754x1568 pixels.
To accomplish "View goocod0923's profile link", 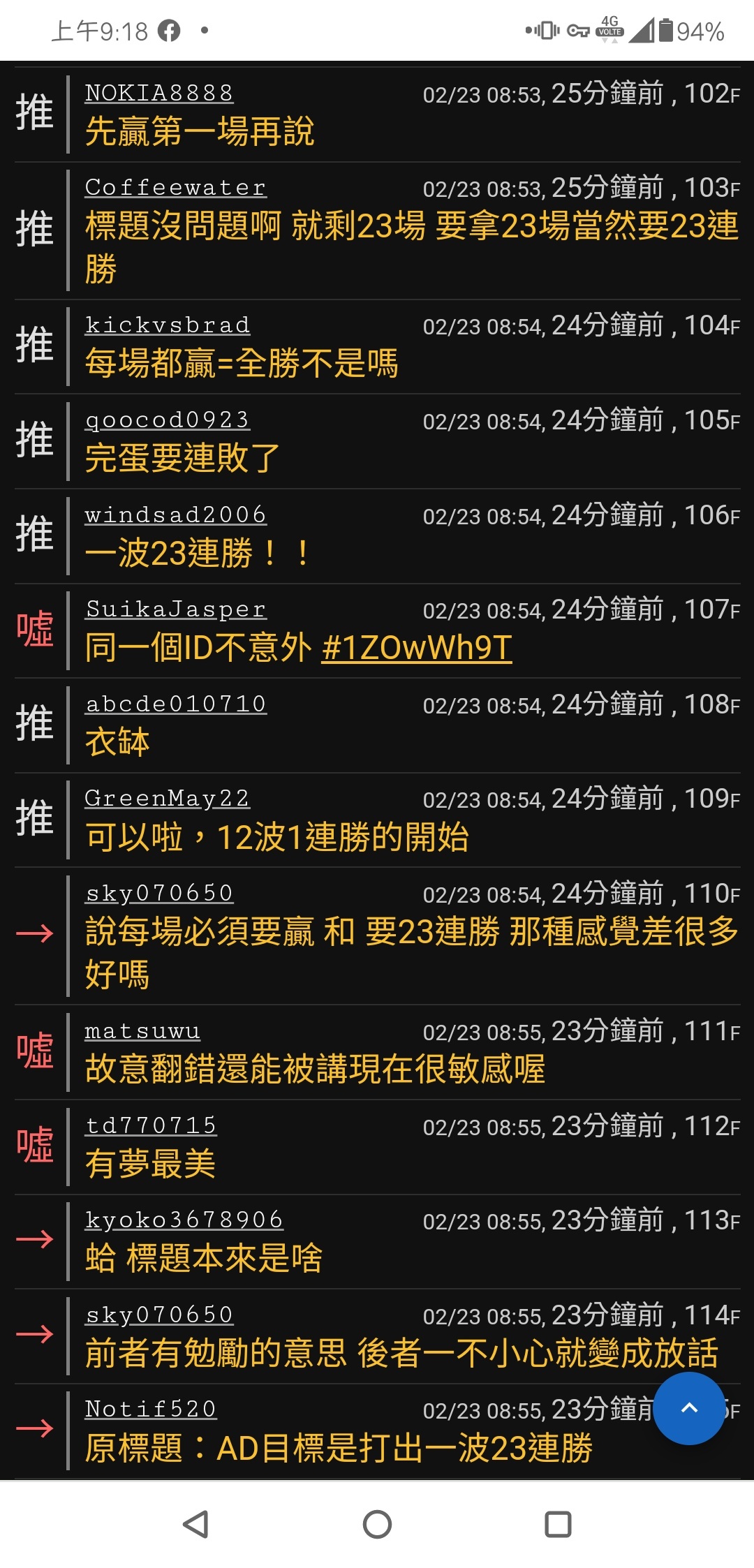I will click(x=167, y=420).
